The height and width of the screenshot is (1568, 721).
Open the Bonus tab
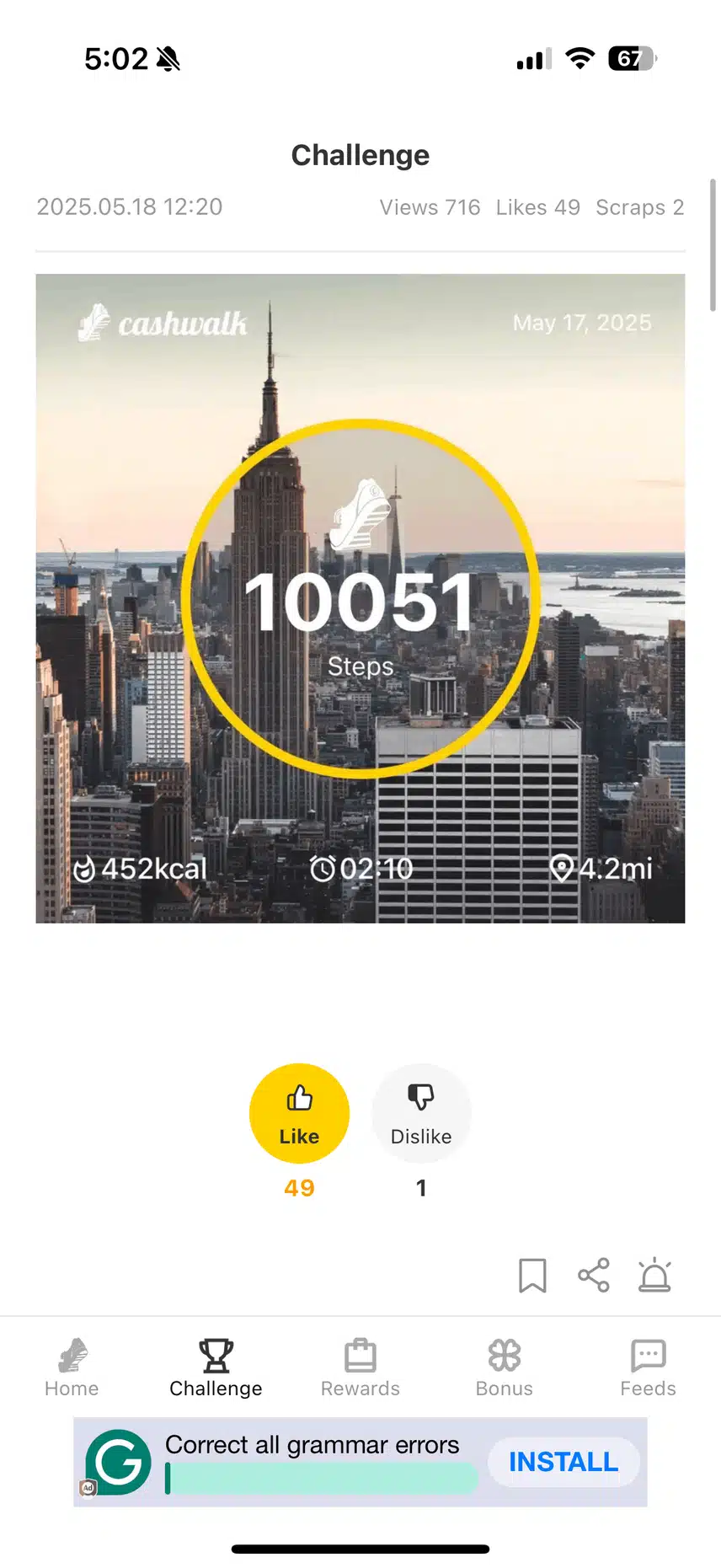pyautogui.click(x=505, y=1367)
